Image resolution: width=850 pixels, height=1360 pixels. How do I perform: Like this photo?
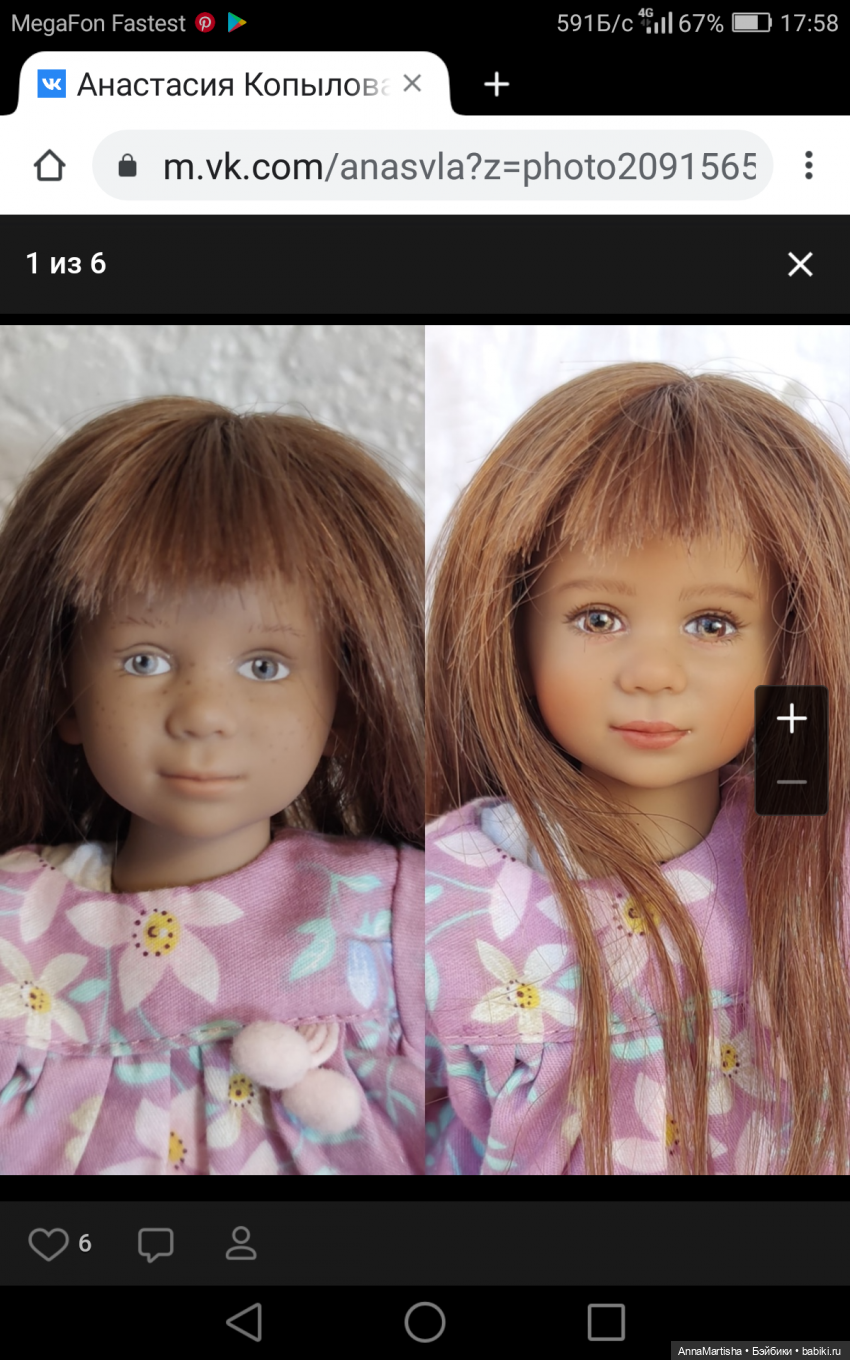click(x=48, y=1244)
